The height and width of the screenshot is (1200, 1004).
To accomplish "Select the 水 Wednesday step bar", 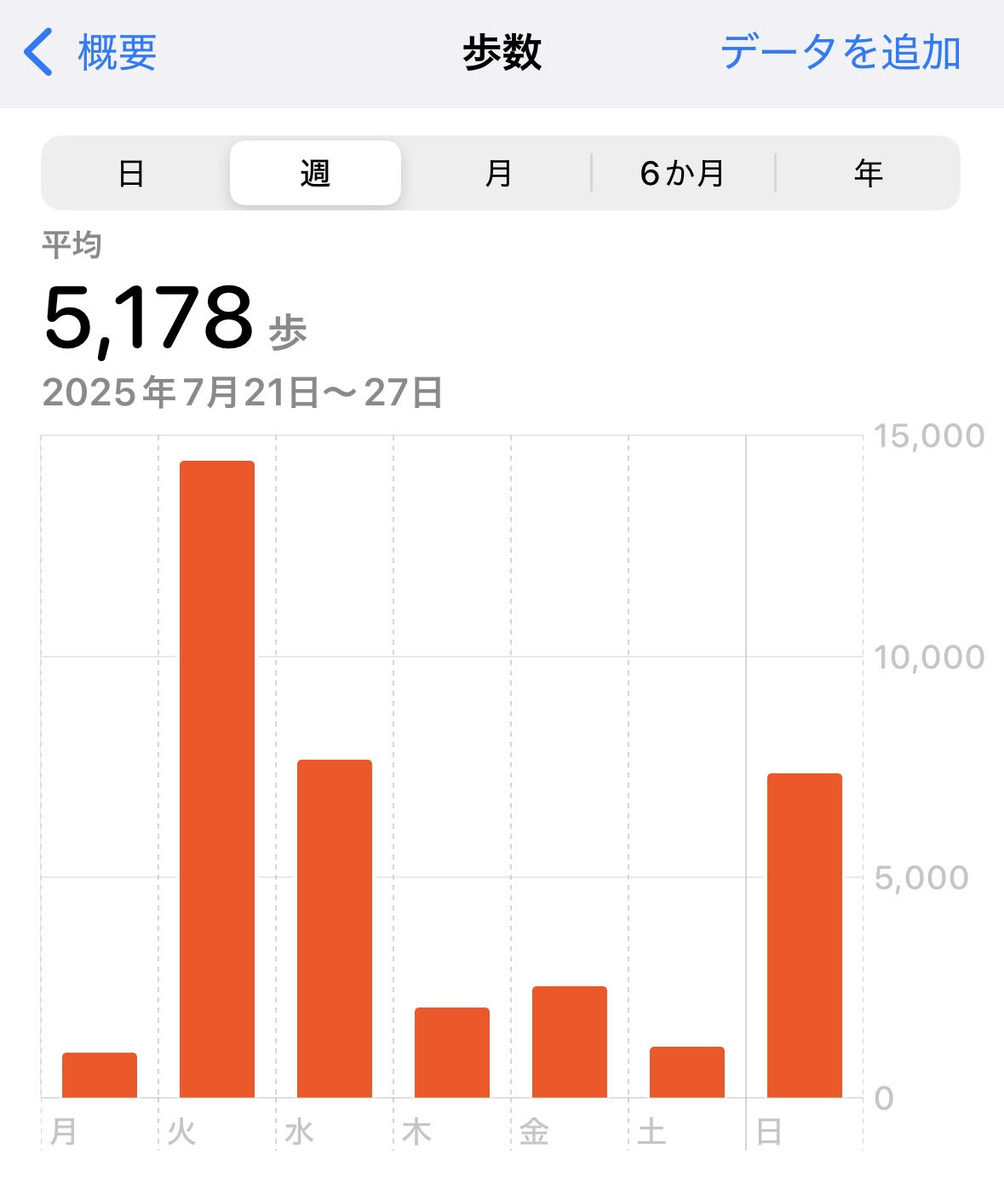I will (x=334, y=928).
